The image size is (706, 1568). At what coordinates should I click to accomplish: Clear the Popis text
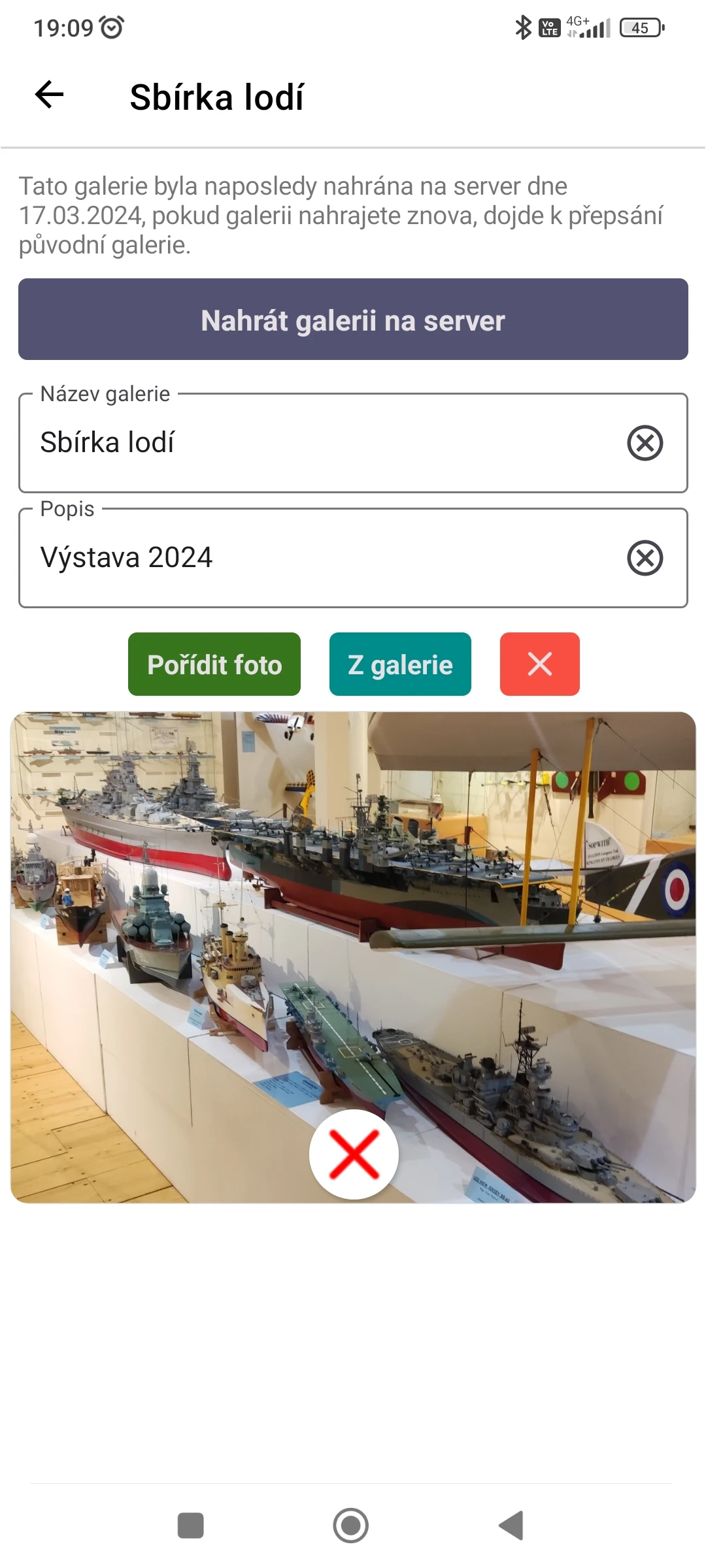tap(645, 558)
